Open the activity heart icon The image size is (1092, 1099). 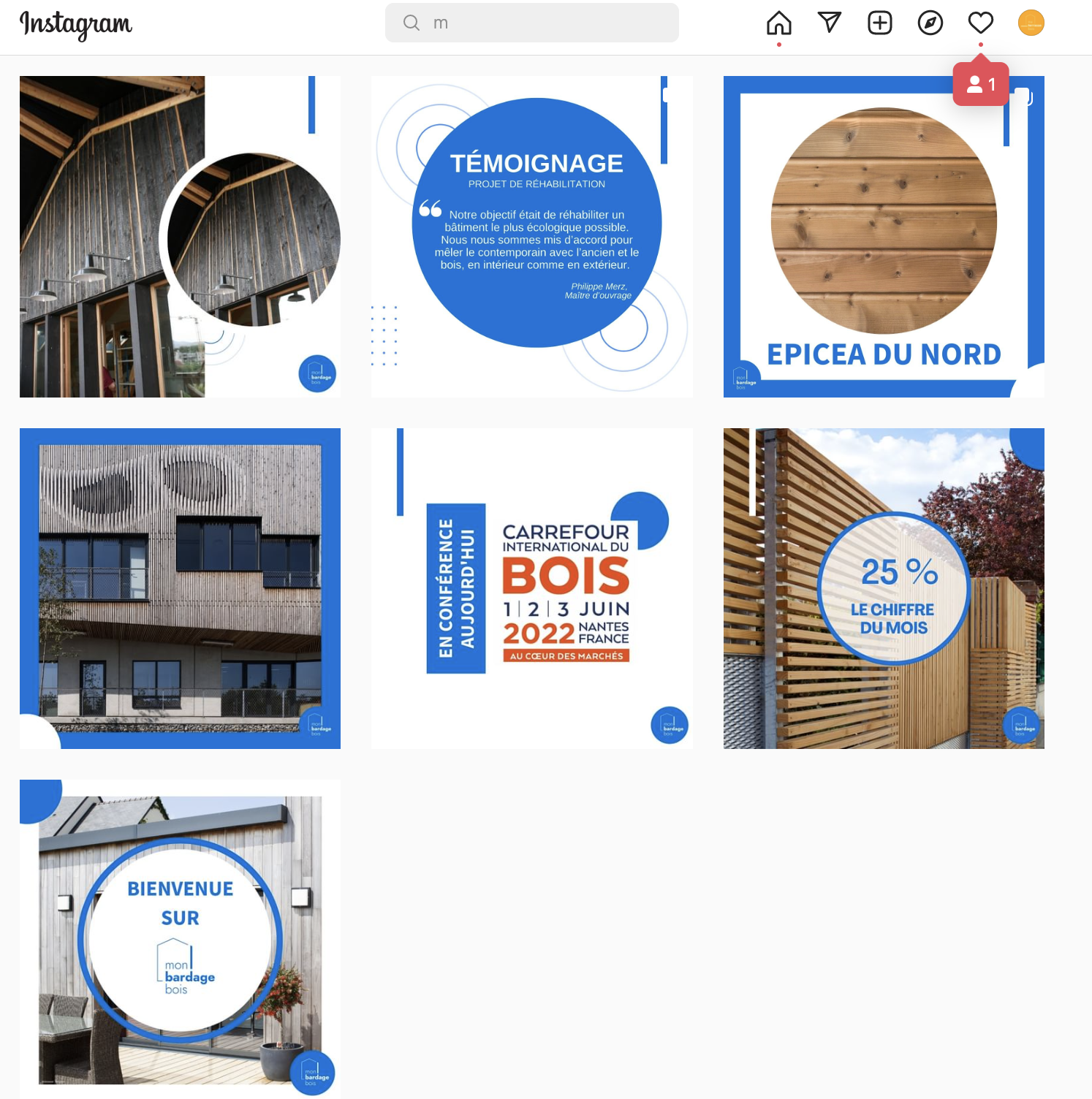(x=980, y=23)
